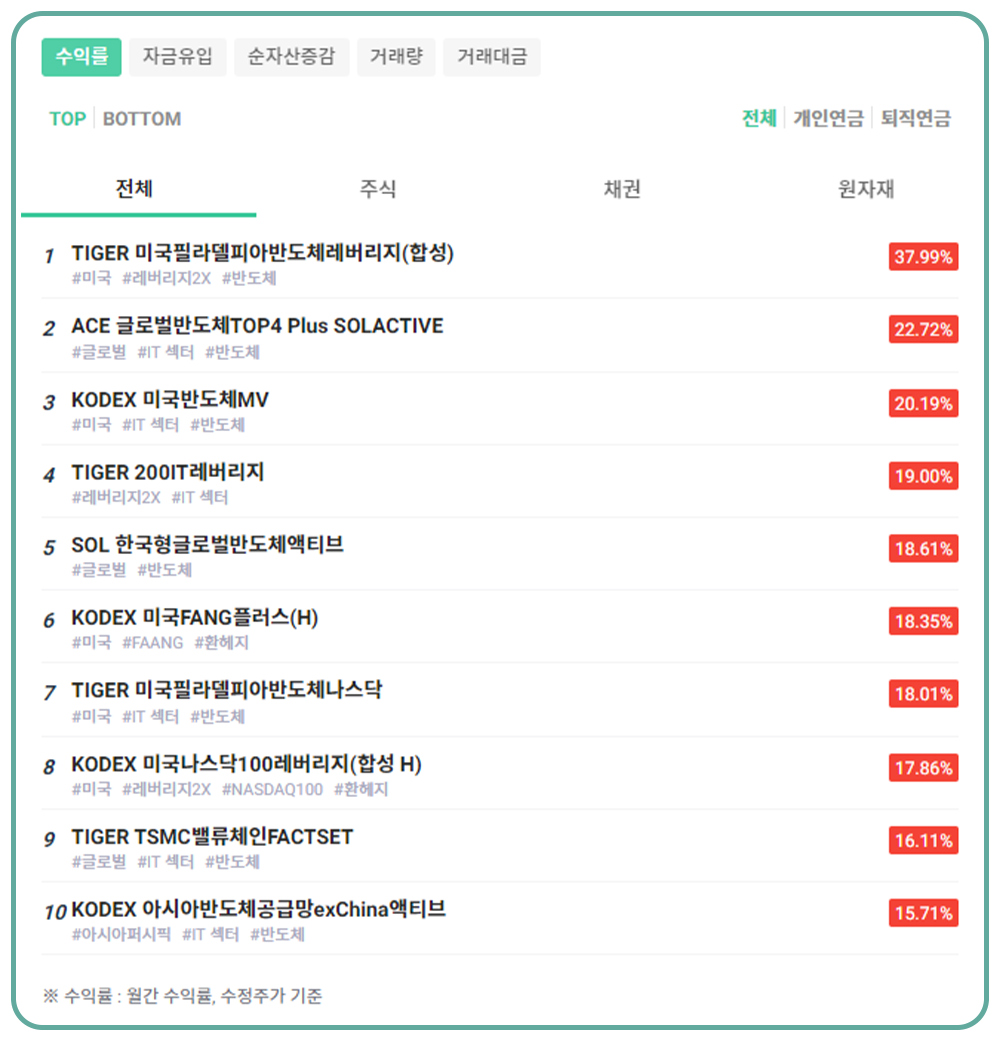
Task: Select the 자금유입 chip
Action: click(x=177, y=57)
